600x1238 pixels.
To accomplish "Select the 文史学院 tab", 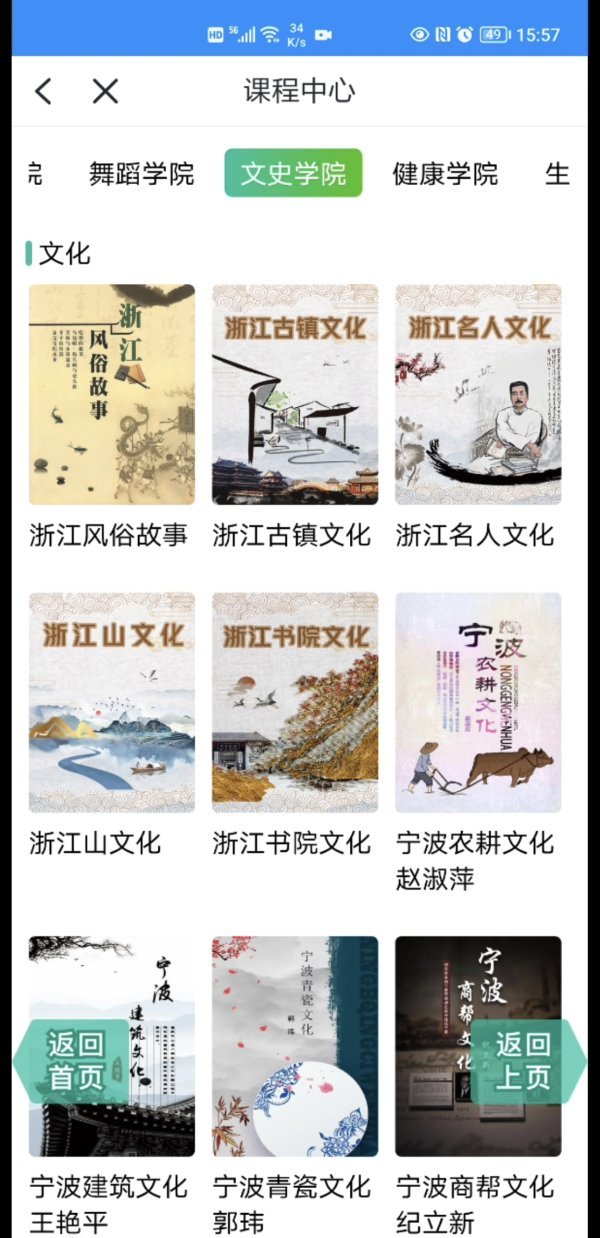I will (x=293, y=173).
